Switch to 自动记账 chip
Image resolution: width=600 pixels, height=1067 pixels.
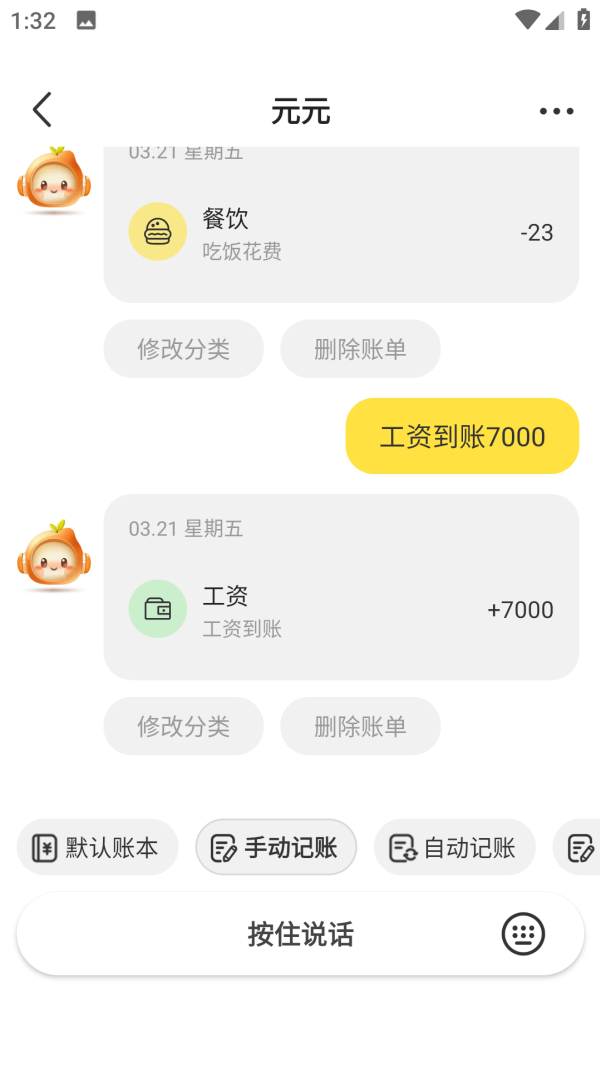(454, 848)
